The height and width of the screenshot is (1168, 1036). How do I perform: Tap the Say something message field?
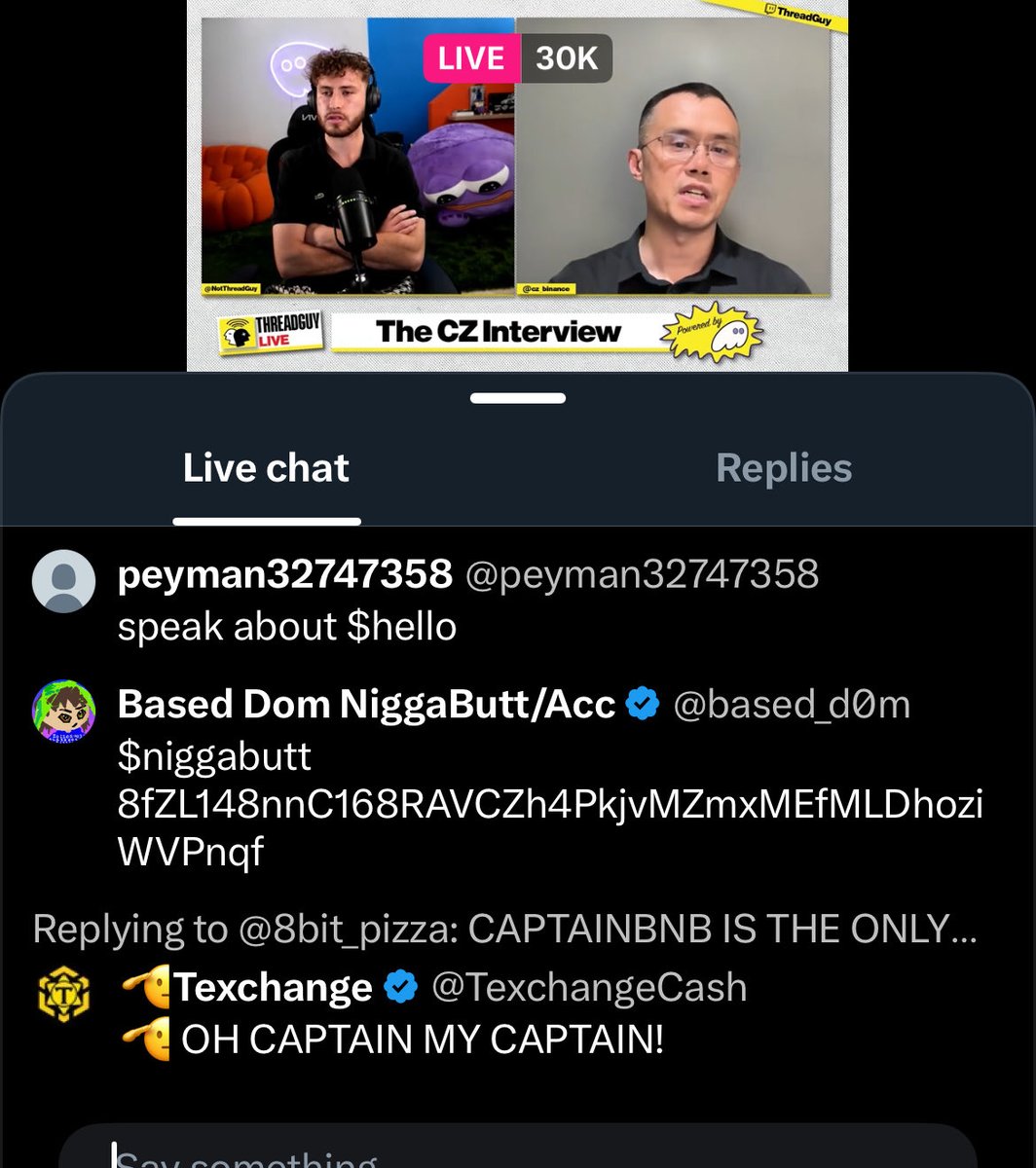tap(516, 1153)
